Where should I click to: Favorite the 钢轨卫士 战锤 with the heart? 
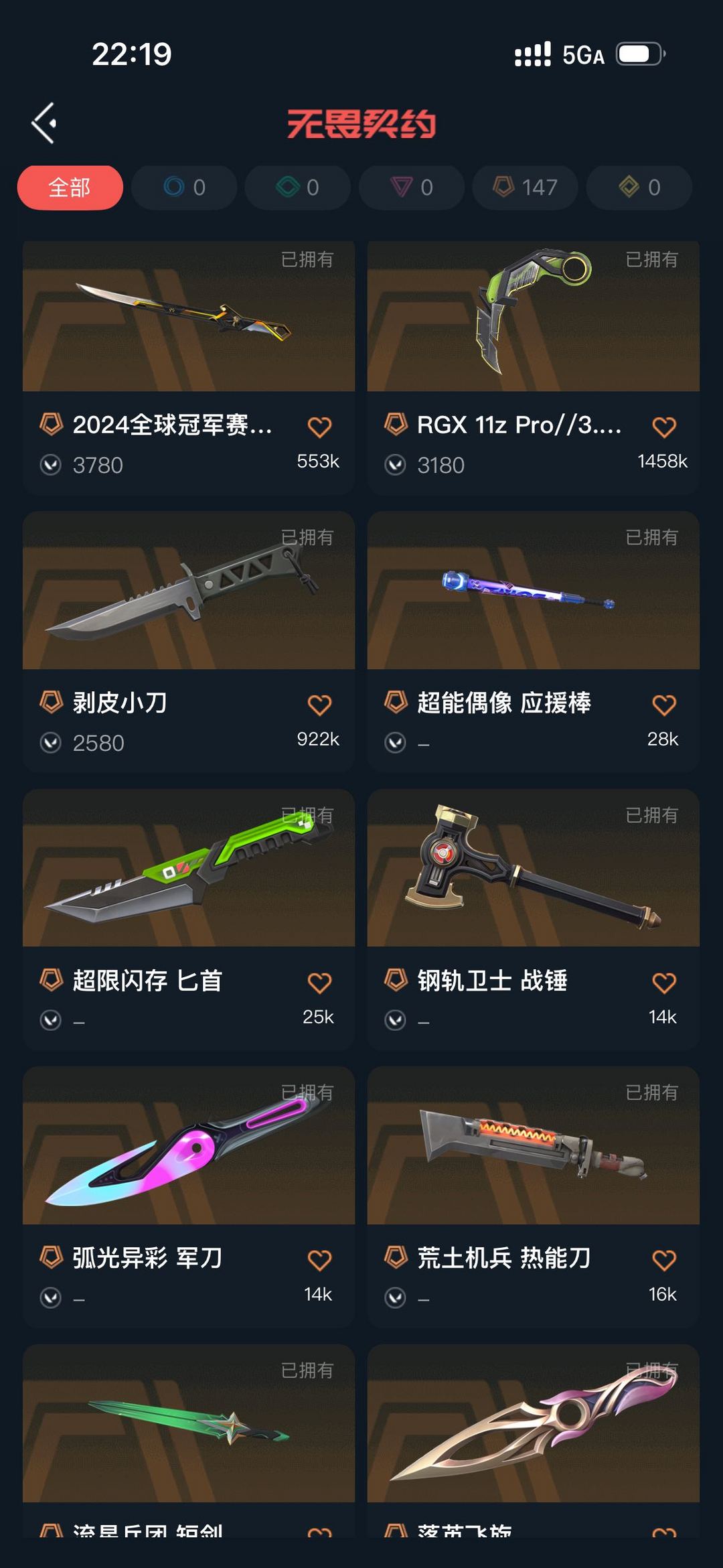pyautogui.click(x=663, y=983)
